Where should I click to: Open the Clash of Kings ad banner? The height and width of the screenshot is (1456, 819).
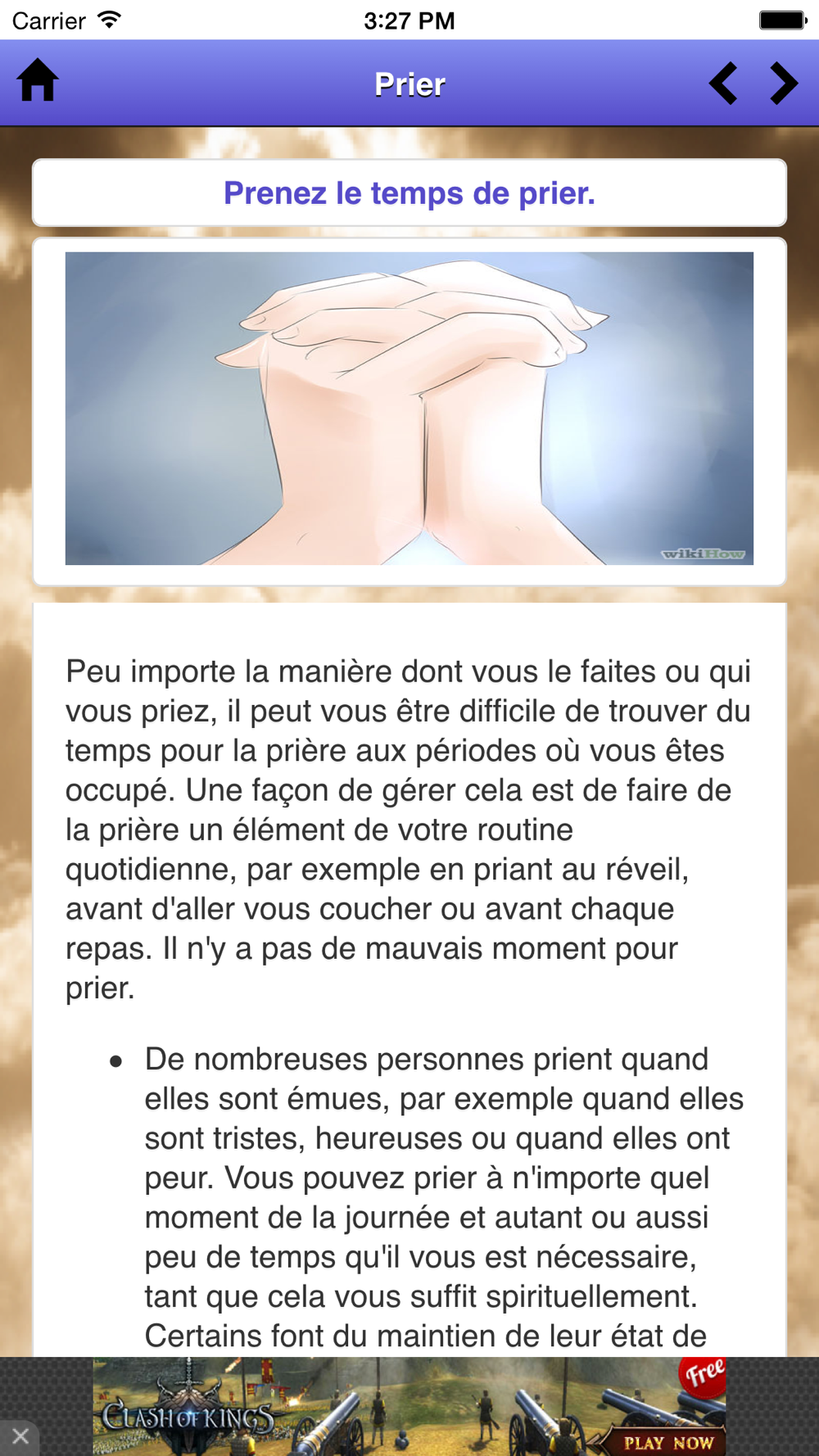[x=409, y=1406]
